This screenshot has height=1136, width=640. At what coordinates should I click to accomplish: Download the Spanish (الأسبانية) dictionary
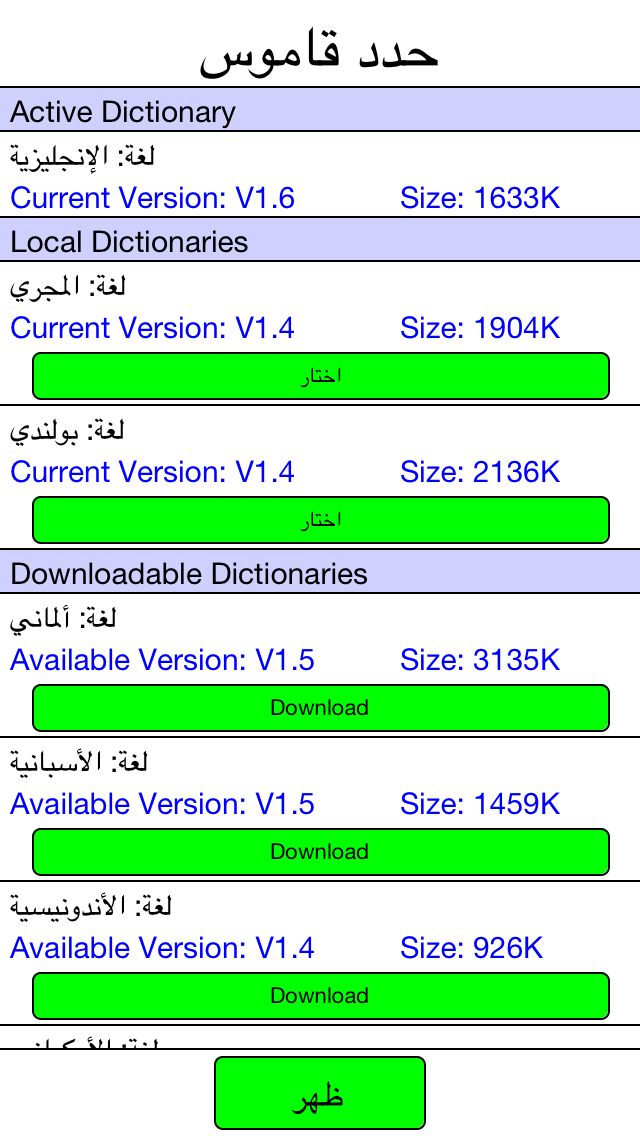[320, 852]
